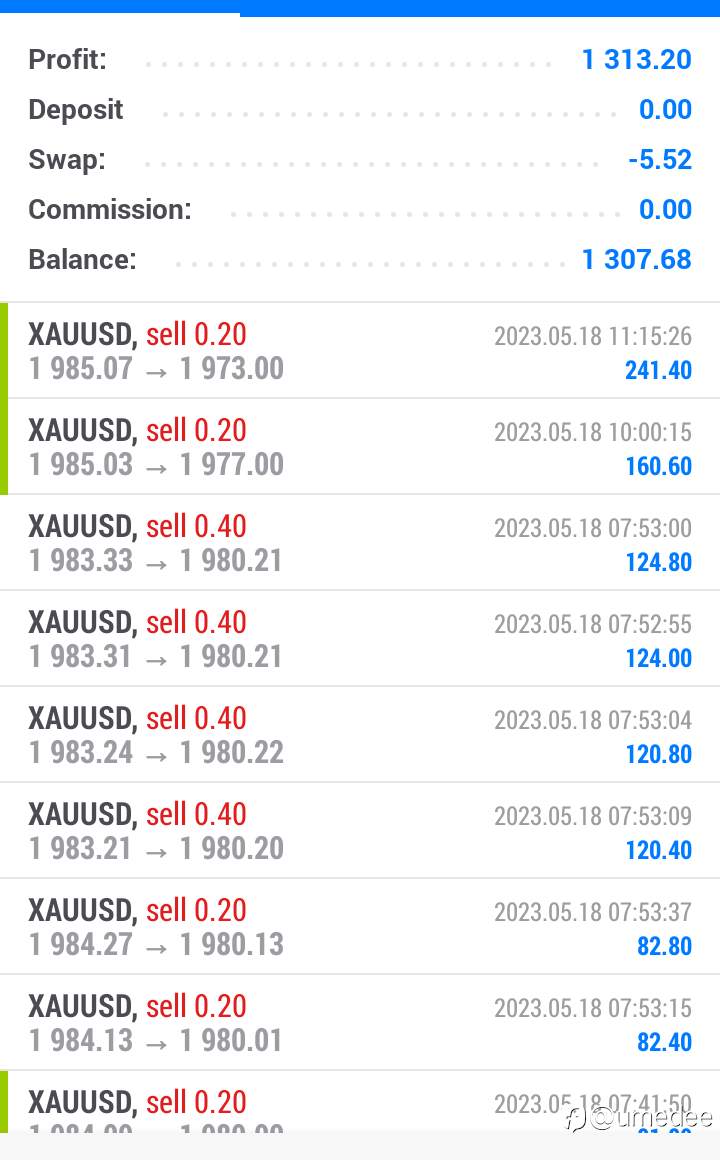Image resolution: width=720 pixels, height=1160 pixels.
Task: Open the XAUUSD trade with 241.40 profit
Action: [x=360, y=351]
